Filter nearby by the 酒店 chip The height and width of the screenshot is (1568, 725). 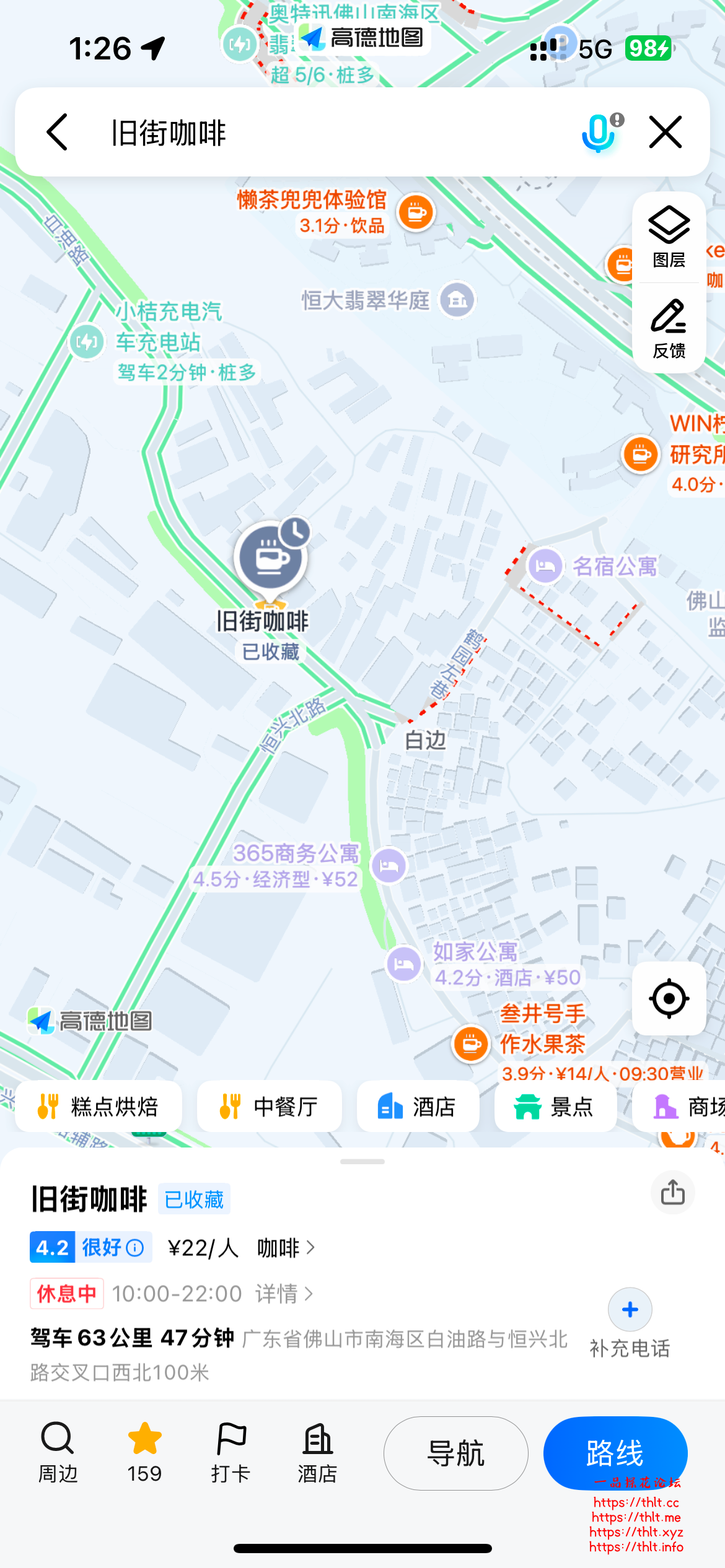[x=418, y=1107]
